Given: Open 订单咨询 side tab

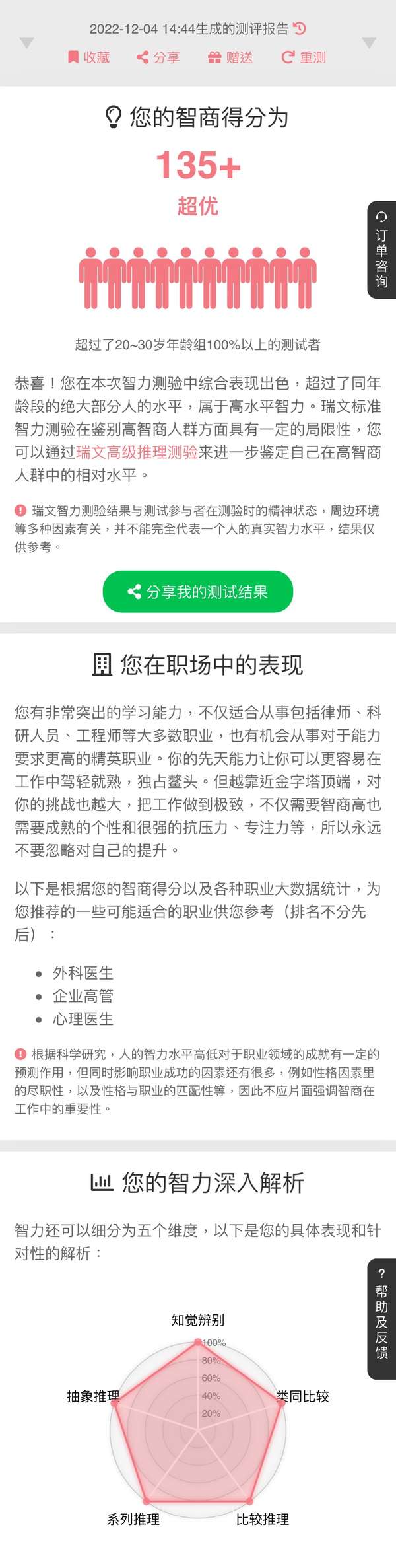Looking at the screenshot, I should [381, 250].
